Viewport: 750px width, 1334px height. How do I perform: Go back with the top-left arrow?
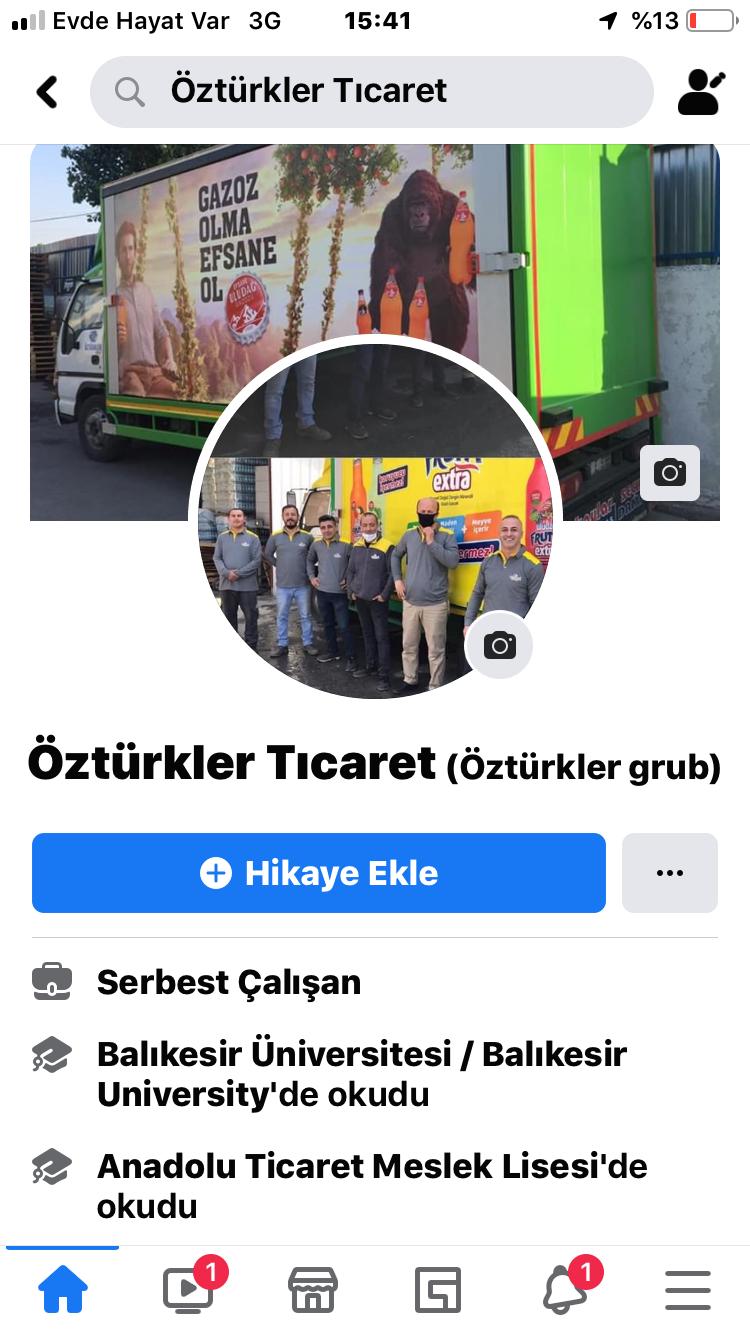[x=46, y=92]
